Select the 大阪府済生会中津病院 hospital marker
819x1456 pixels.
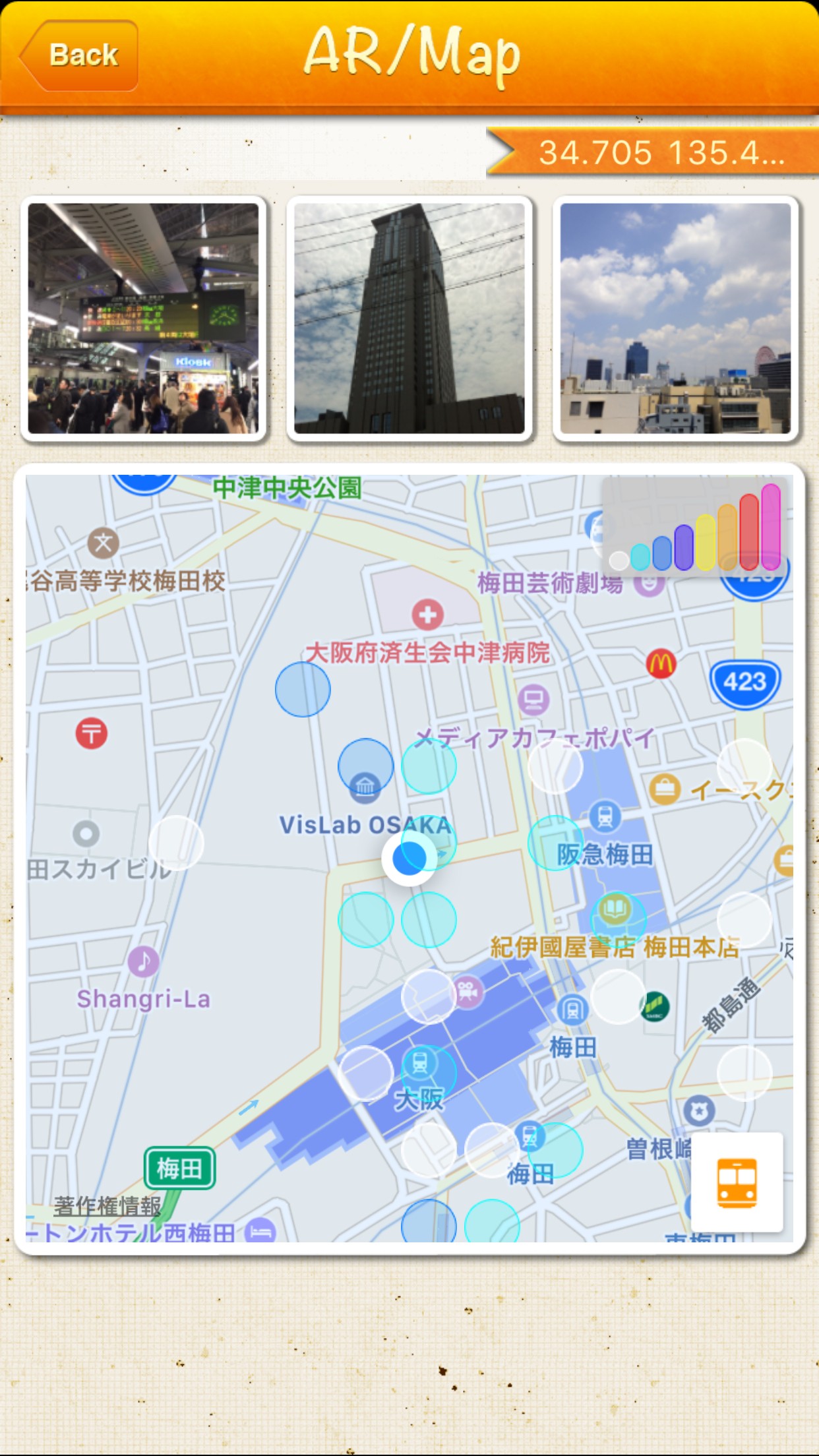(427, 615)
